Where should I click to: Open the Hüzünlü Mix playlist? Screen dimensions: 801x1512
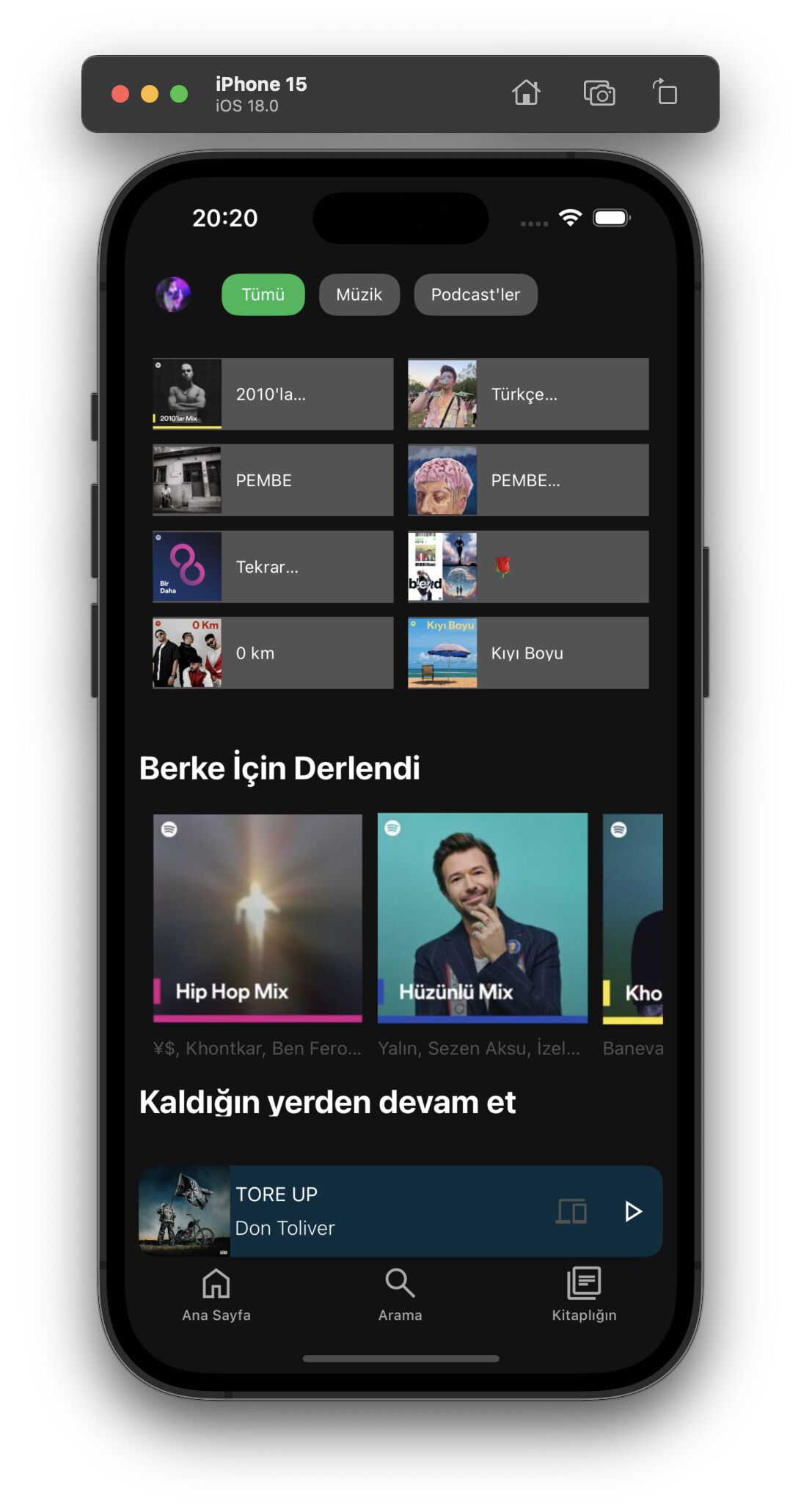click(x=481, y=917)
